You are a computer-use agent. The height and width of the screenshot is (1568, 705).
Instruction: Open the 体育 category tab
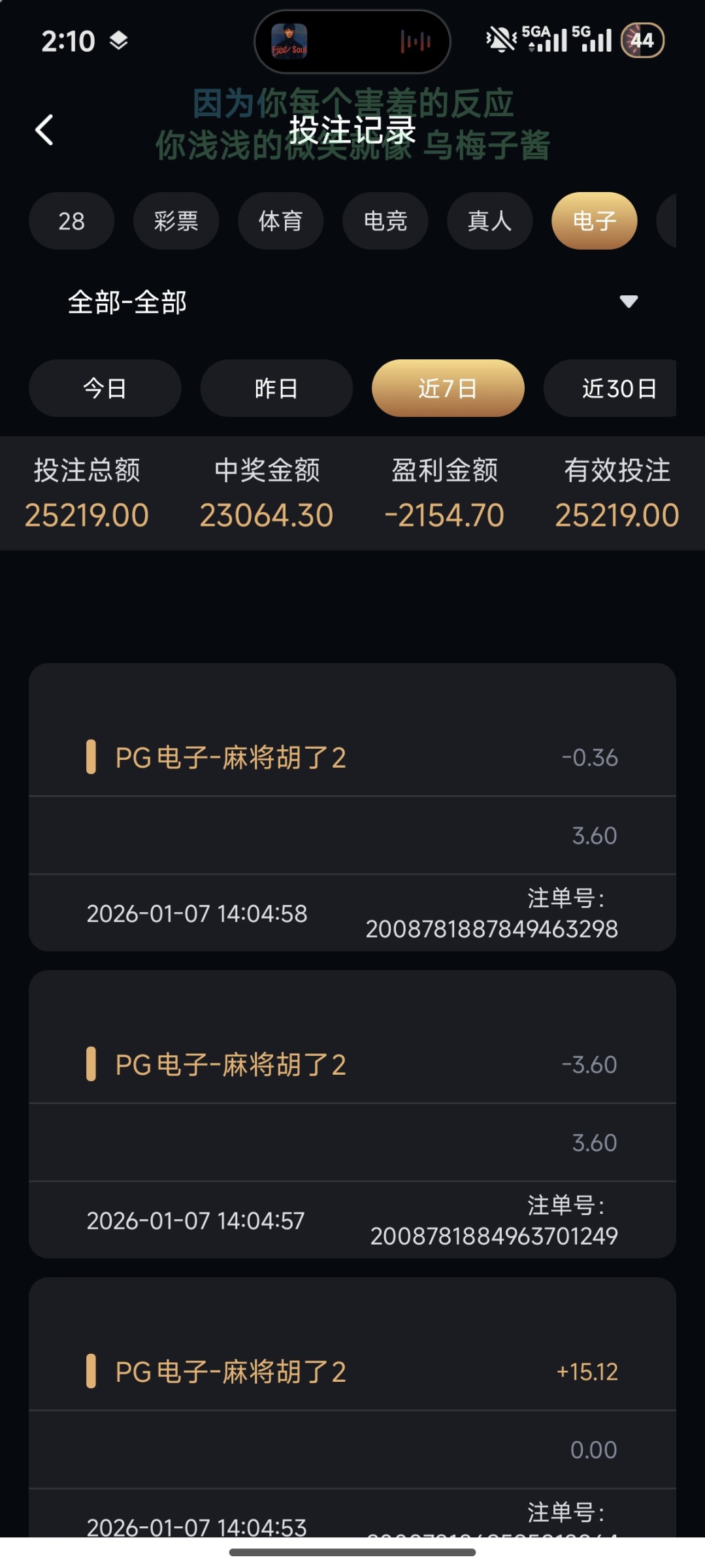coord(280,221)
